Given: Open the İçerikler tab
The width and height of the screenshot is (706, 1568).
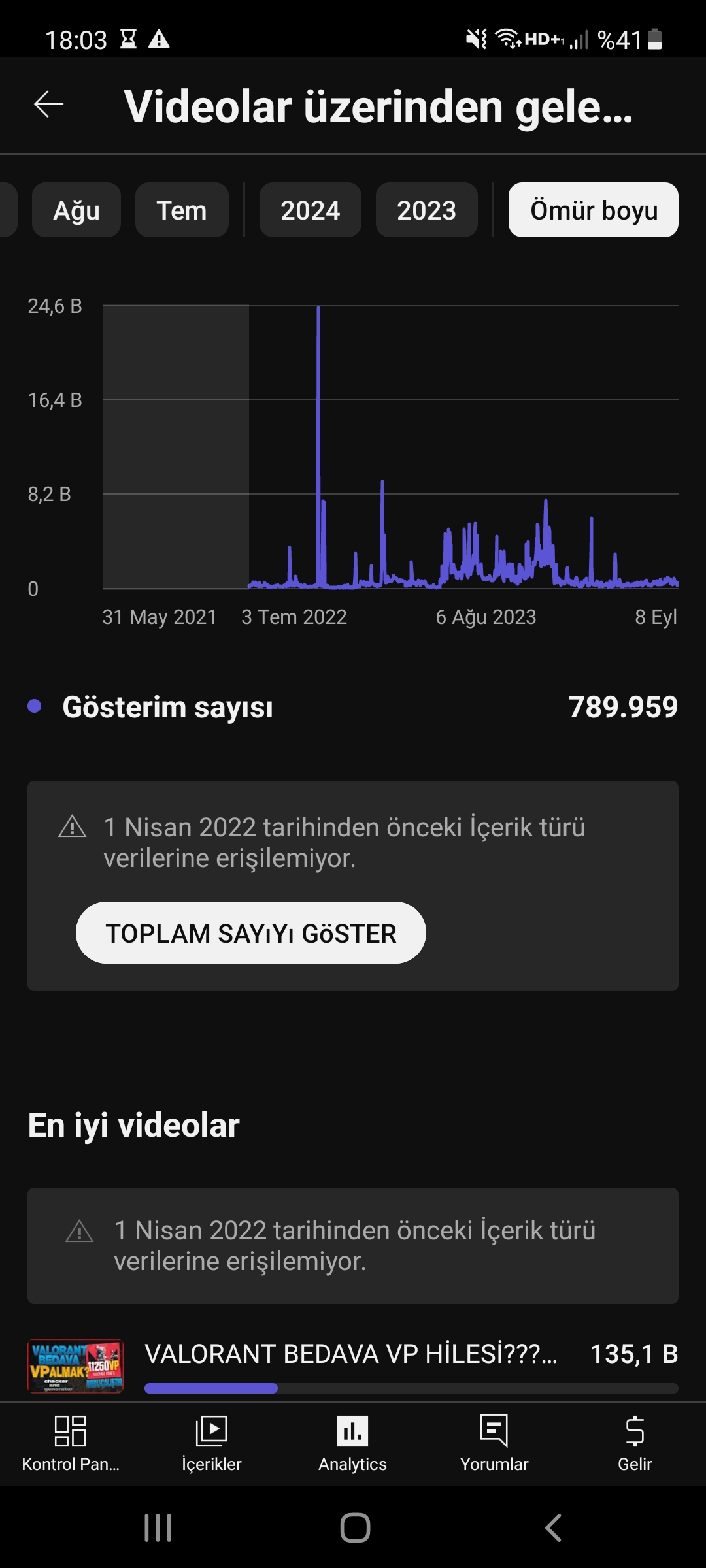Looking at the screenshot, I should click(212, 1444).
